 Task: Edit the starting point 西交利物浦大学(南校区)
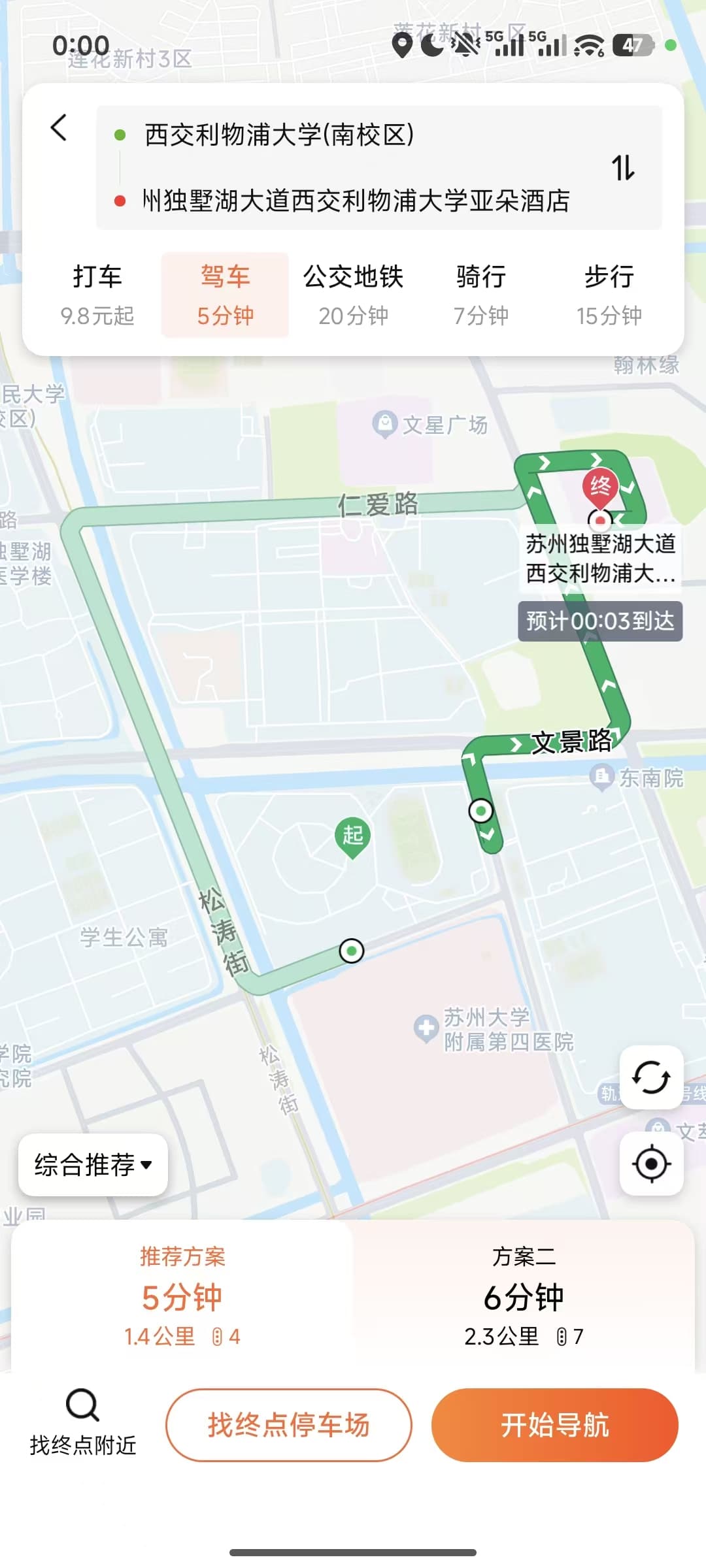click(x=279, y=135)
